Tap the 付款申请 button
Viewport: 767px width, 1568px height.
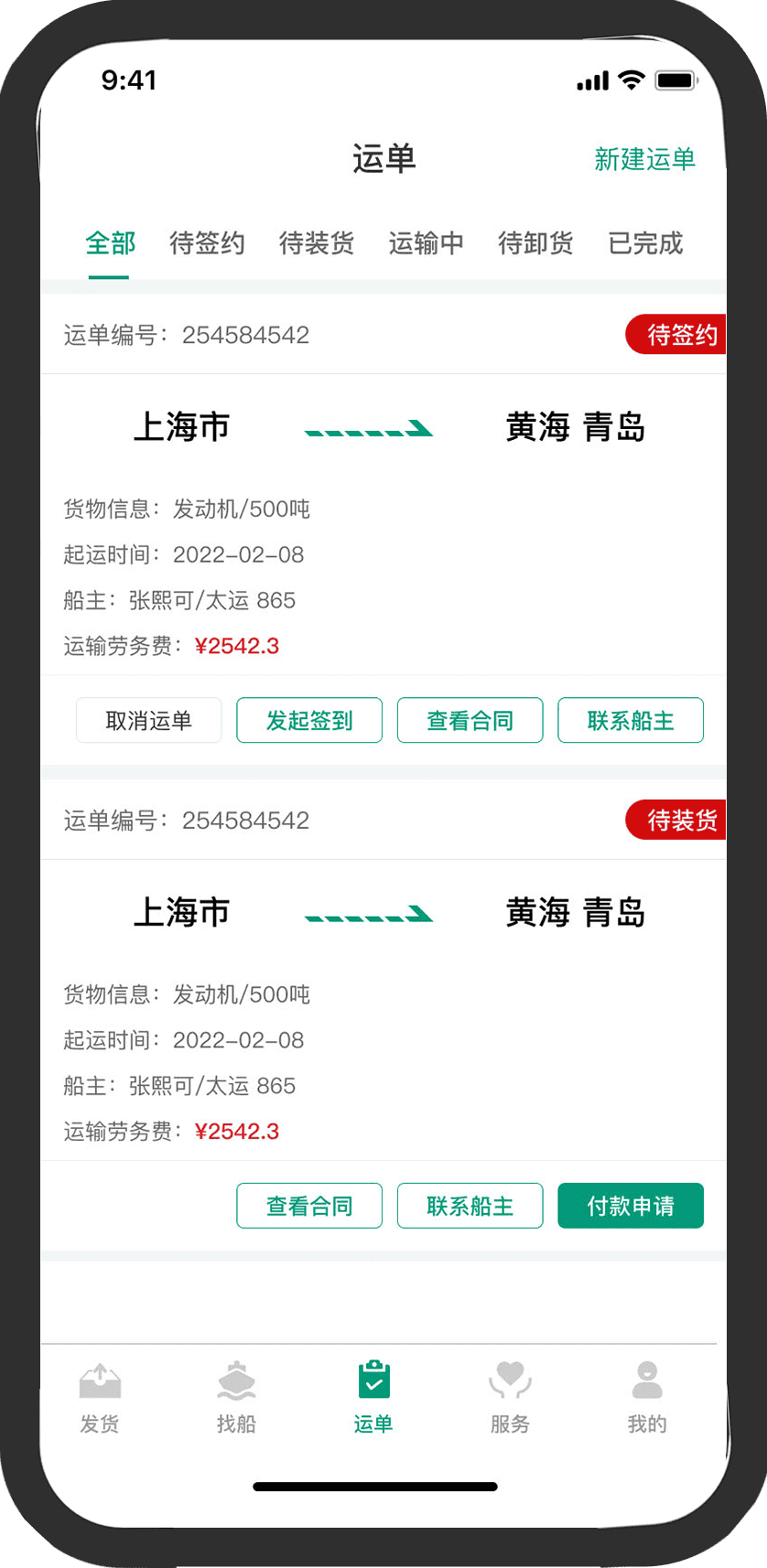click(631, 1206)
